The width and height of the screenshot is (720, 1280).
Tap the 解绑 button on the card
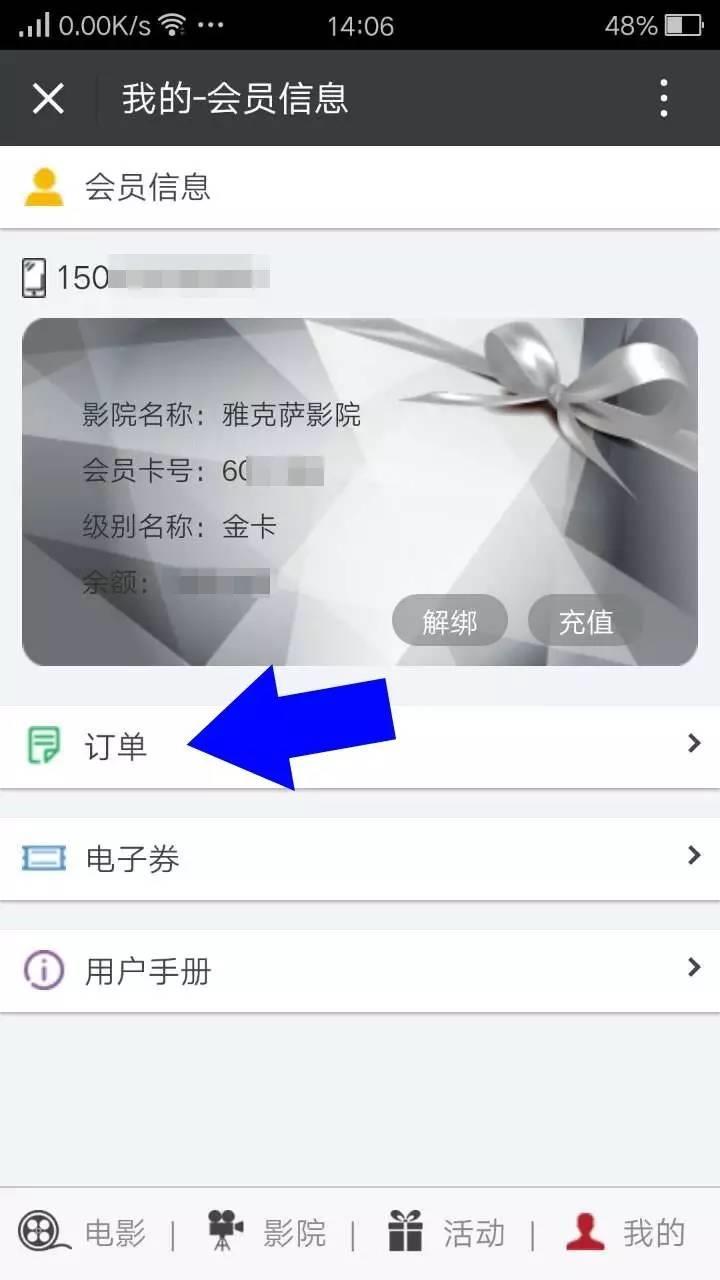[x=449, y=622]
